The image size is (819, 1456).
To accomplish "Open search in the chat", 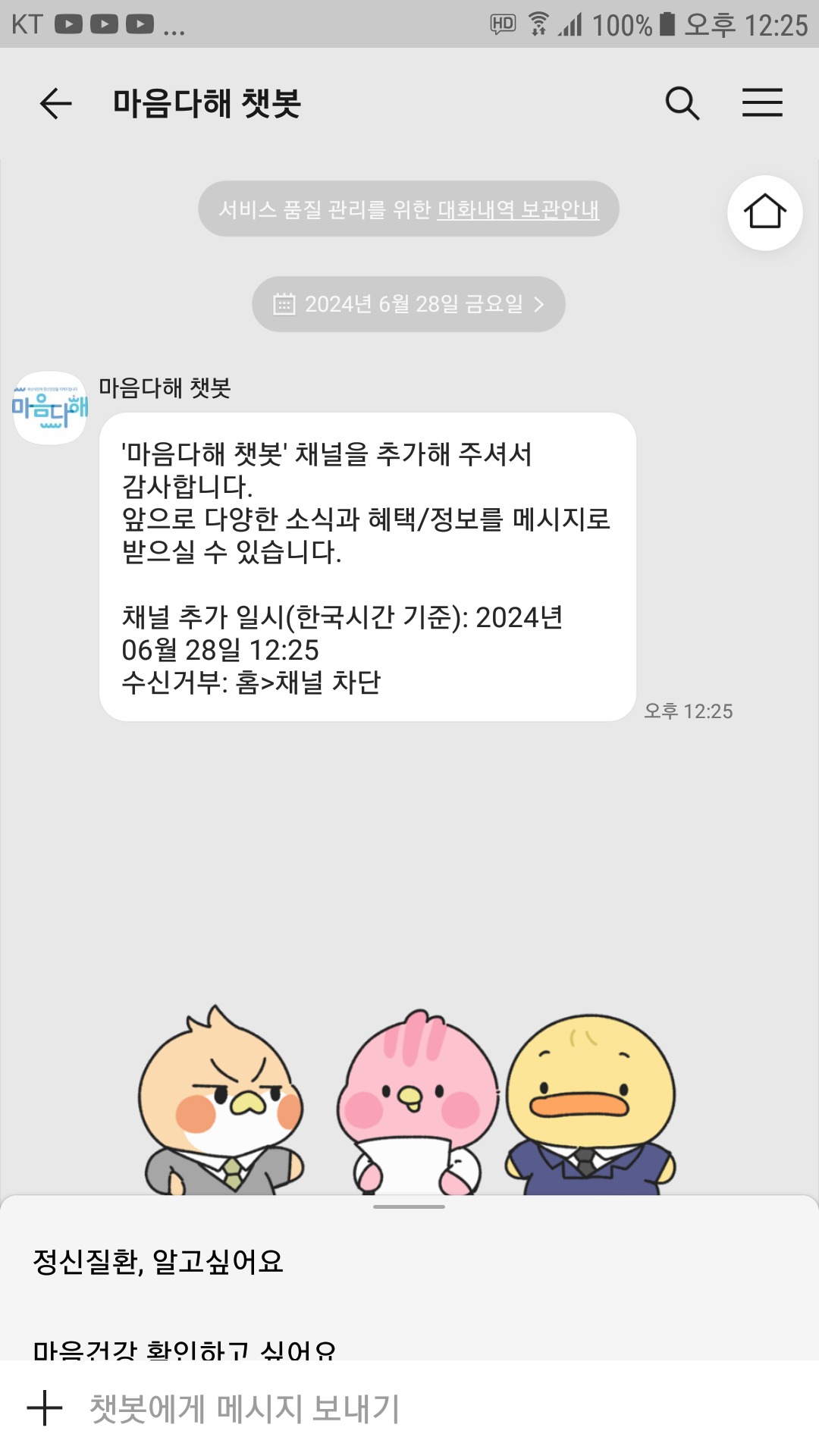I will [682, 103].
